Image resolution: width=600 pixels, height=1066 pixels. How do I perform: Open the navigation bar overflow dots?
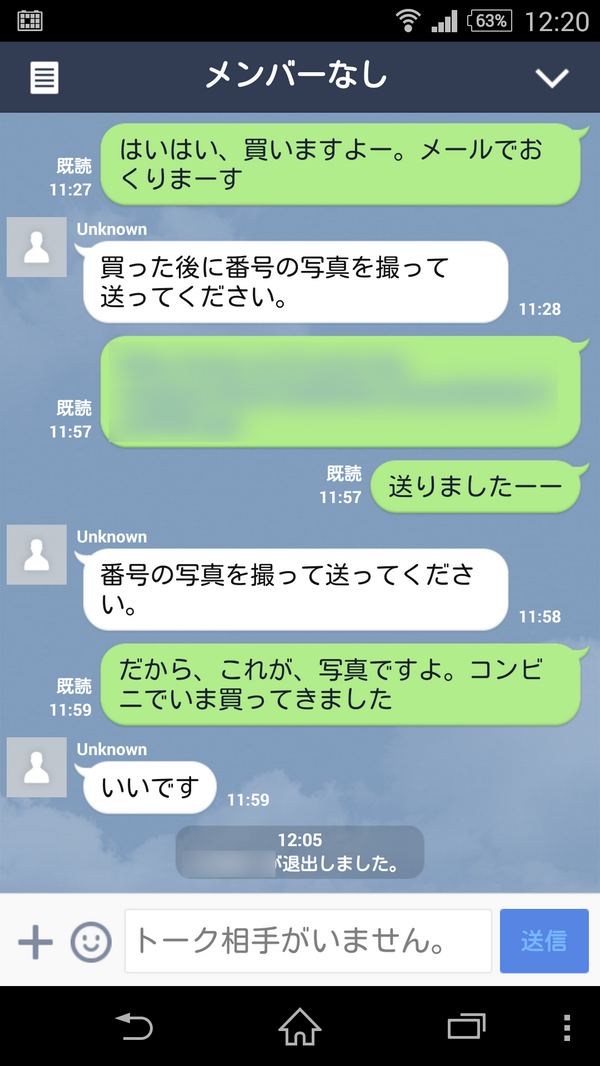click(x=567, y=1027)
